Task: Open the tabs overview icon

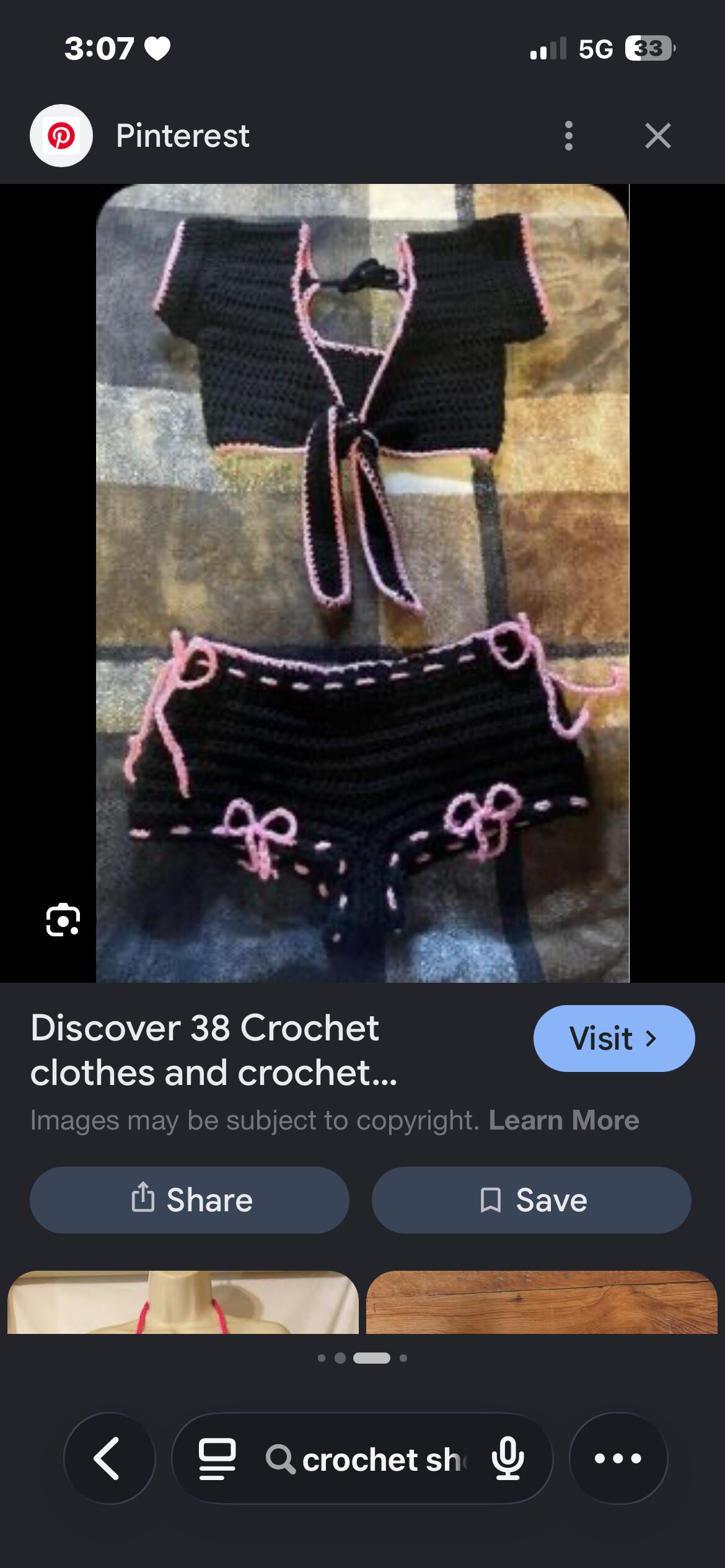Action: click(217, 1459)
